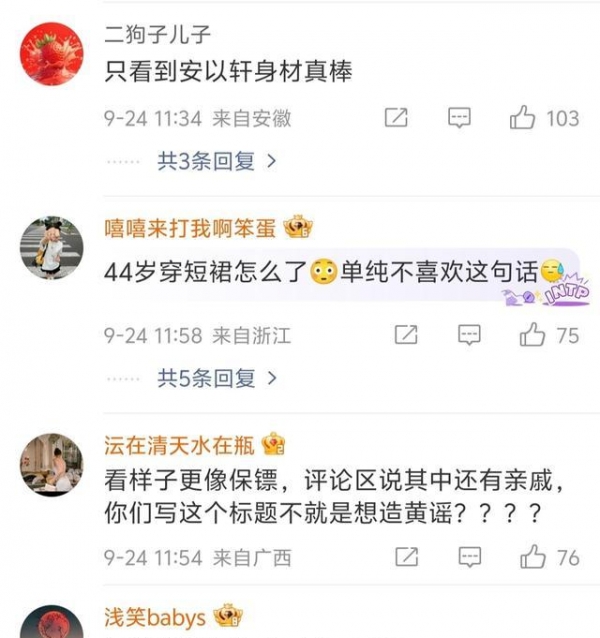Like 云在清天水在瓶's comment
The width and height of the screenshot is (600, 638).
(x=532, y=556)
